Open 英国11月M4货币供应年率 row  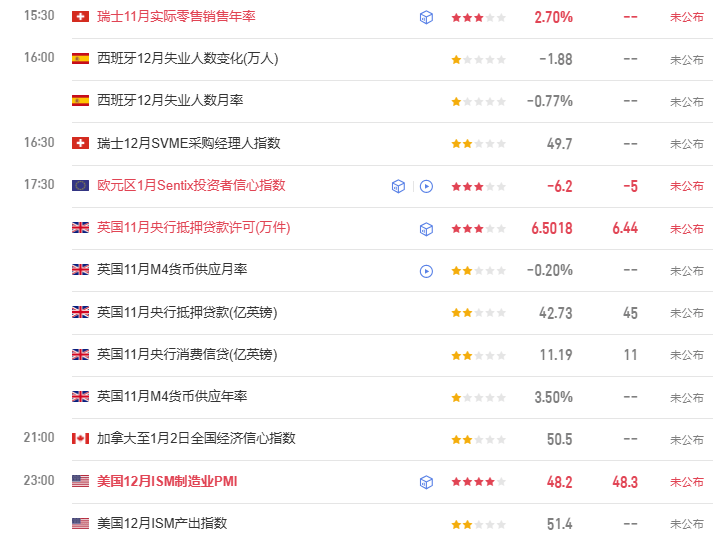[172, 397]
